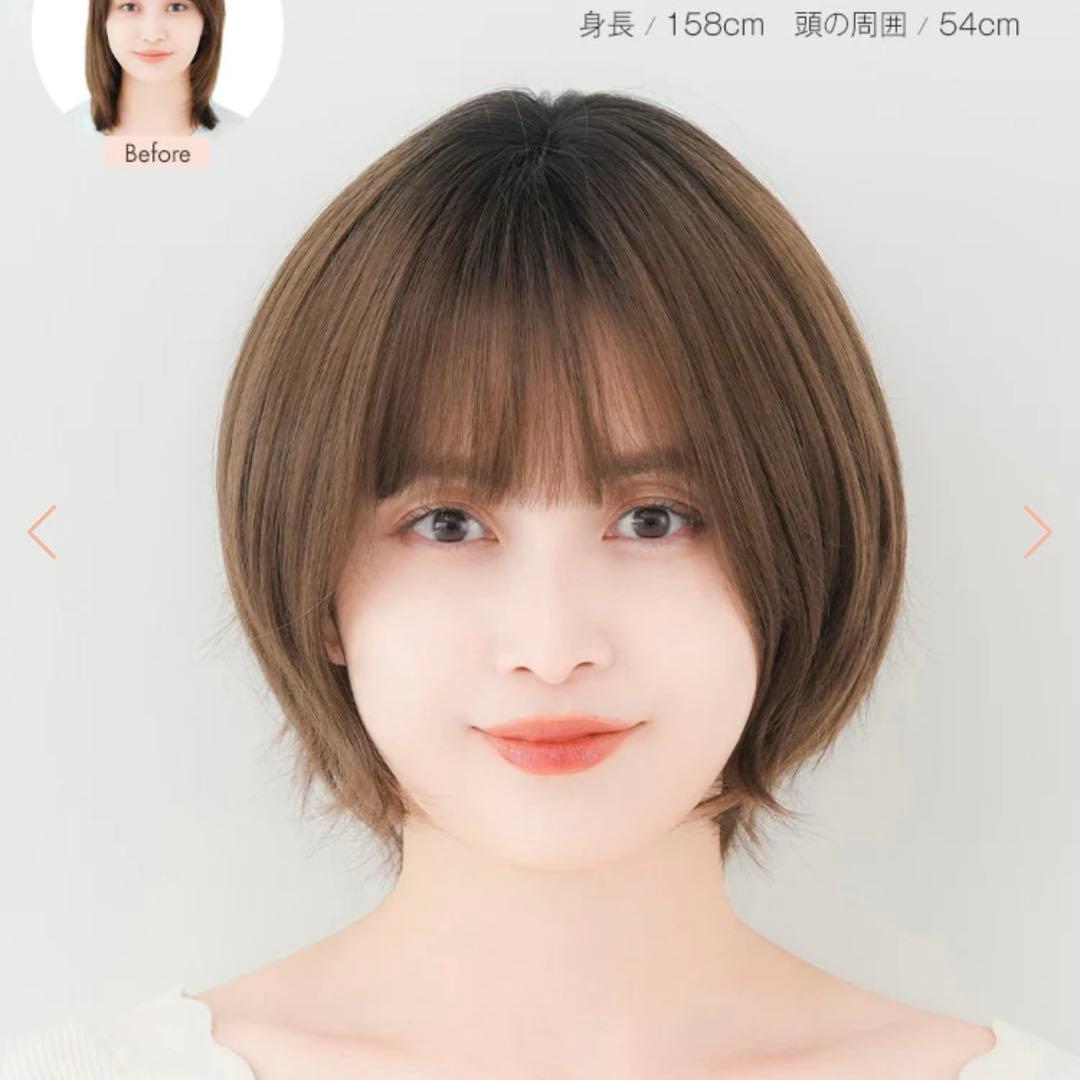This screenshot has width=1080, height=1080.
Task: Go to the previous image with left arrow
Action: pyautogui.click(x=42, y=531)
